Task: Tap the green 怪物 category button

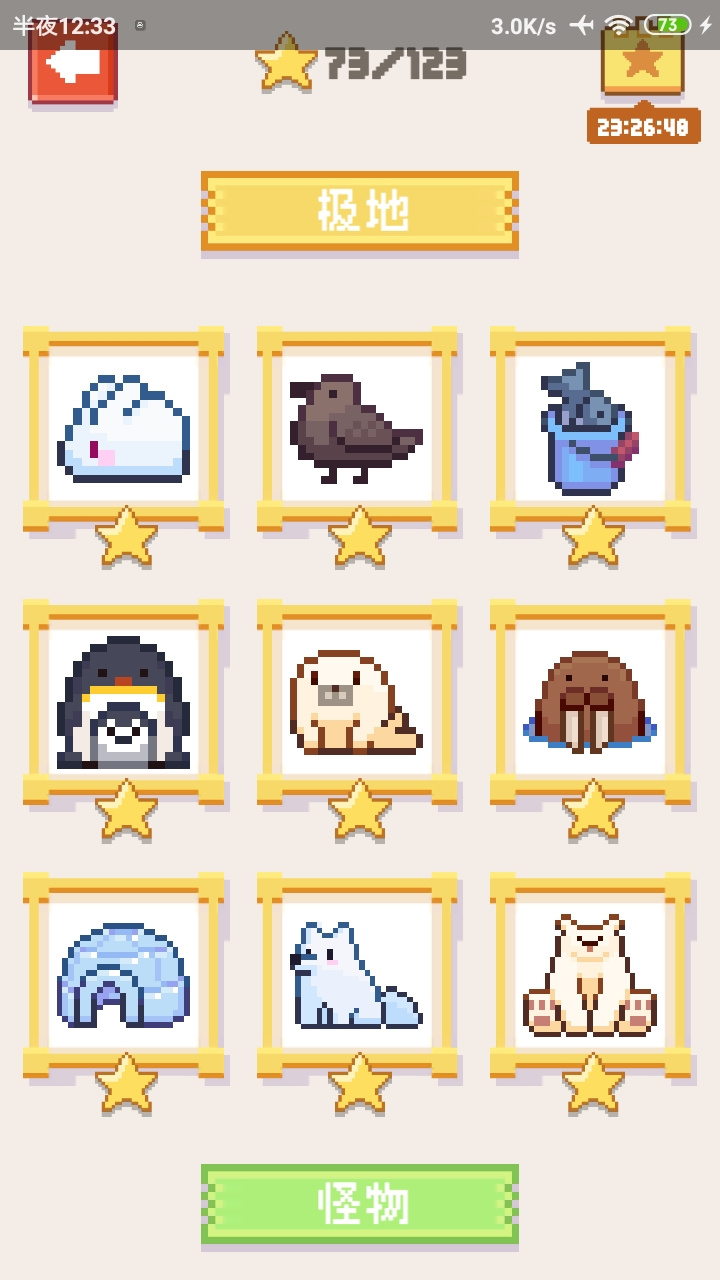Action: point(360,1204)
